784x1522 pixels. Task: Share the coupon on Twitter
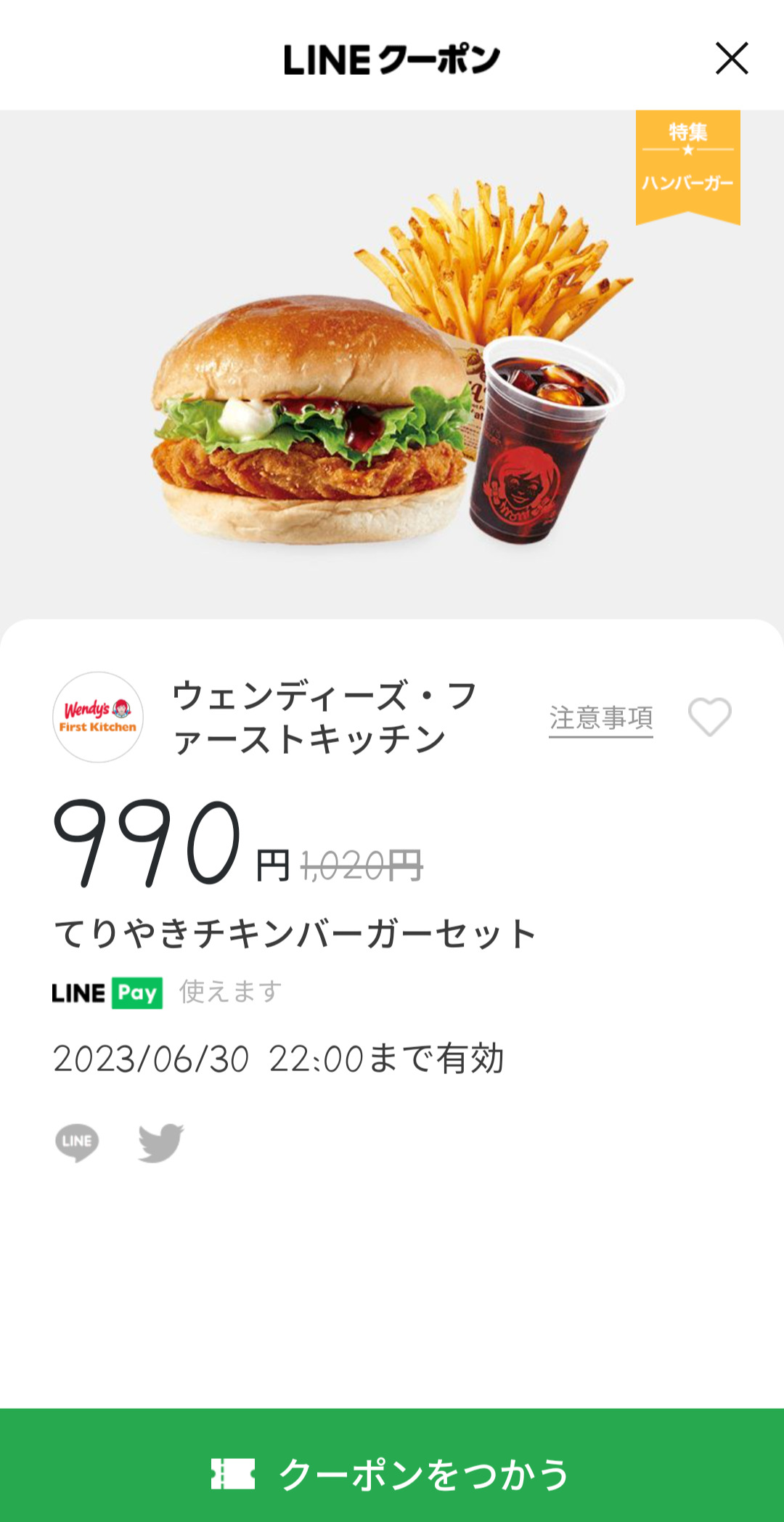pos(160,1142)
